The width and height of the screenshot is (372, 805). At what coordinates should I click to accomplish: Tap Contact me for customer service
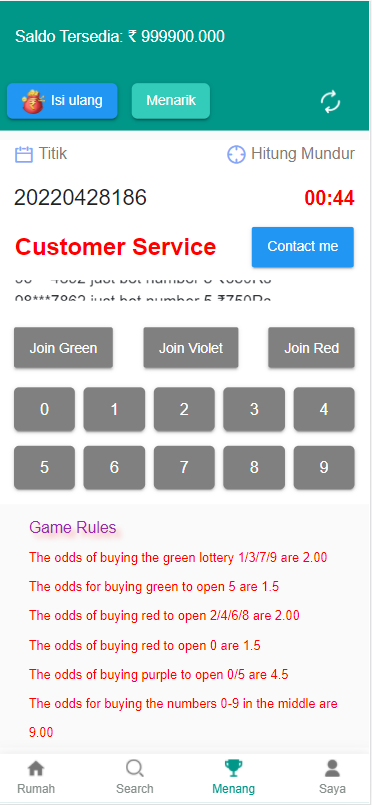pos(303,247)
